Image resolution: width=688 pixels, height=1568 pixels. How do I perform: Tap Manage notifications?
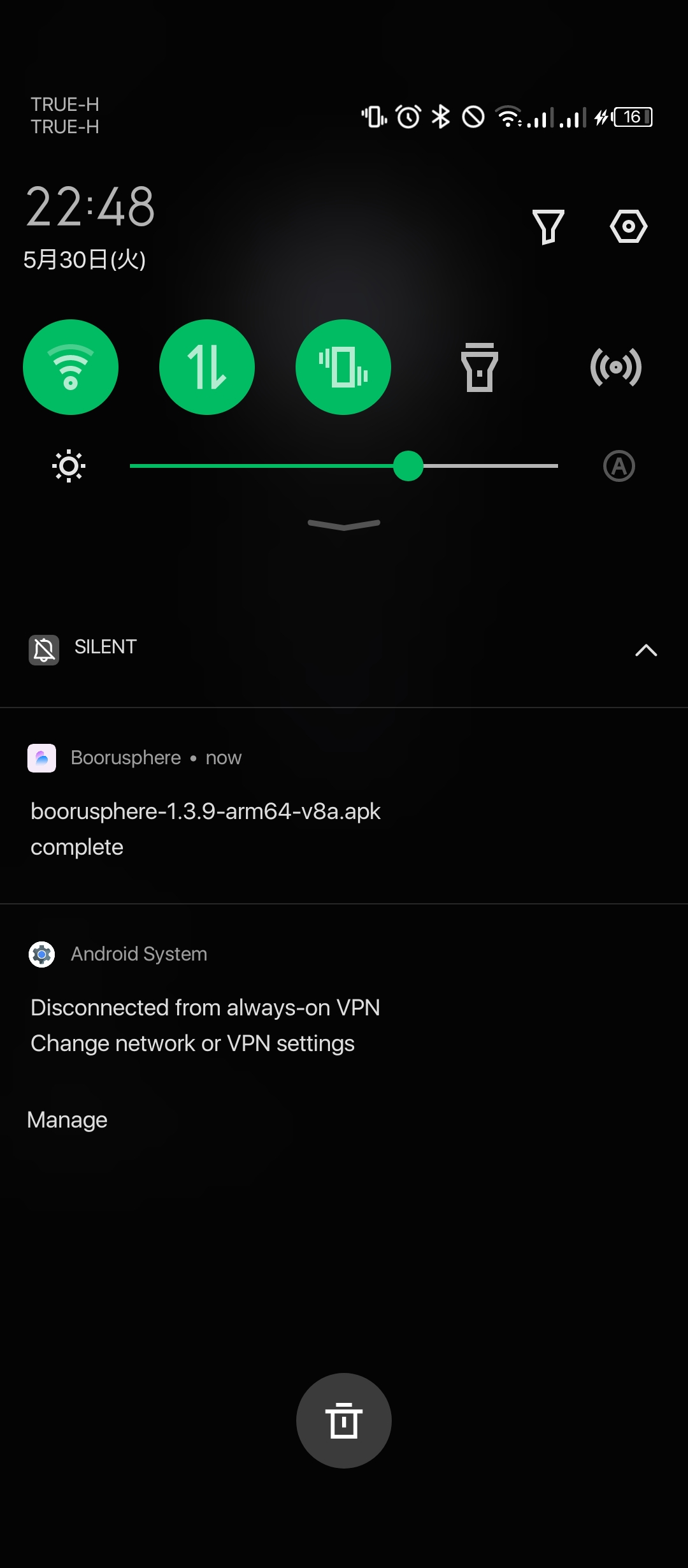(67, 1120)
